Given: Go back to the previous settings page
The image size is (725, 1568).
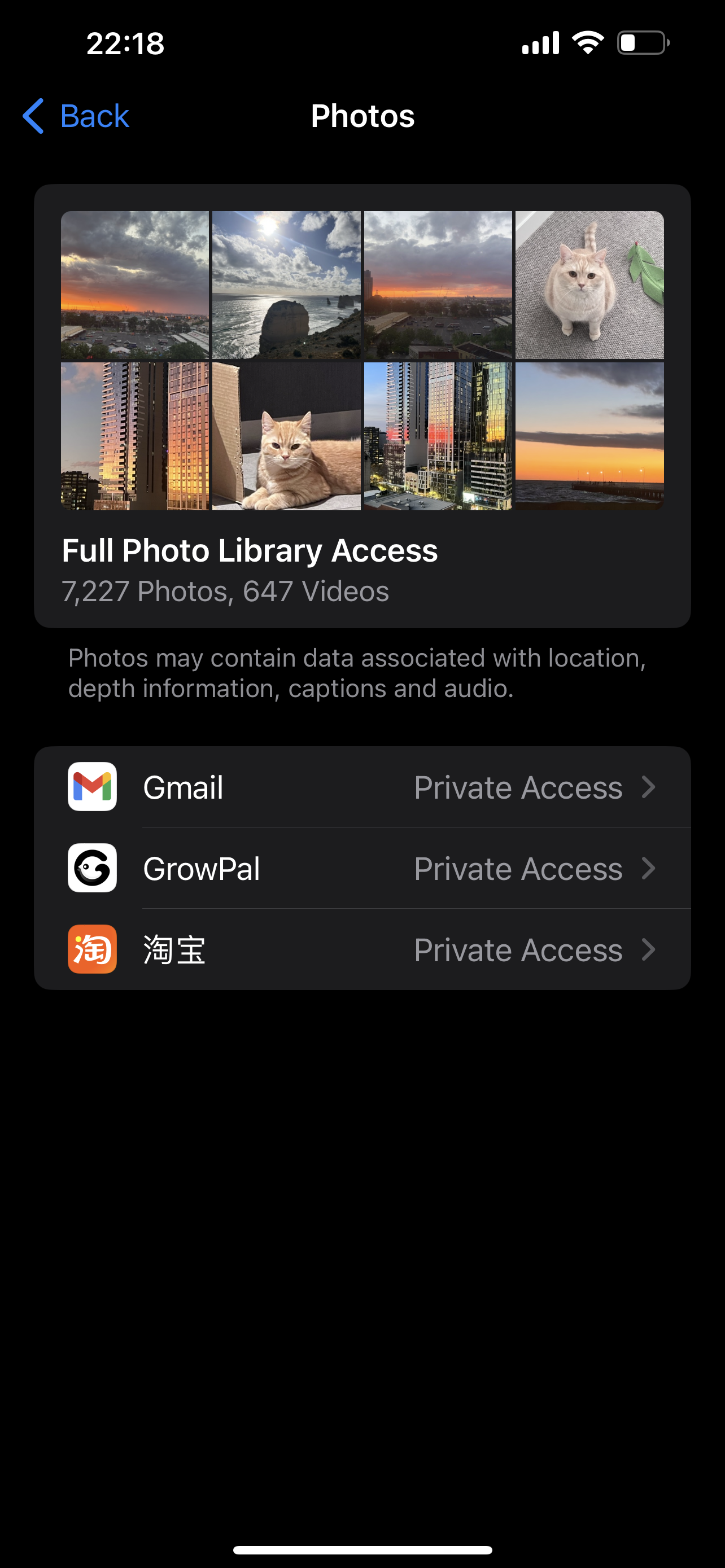Looking at the screenshot, I should (x=76, y=116).
